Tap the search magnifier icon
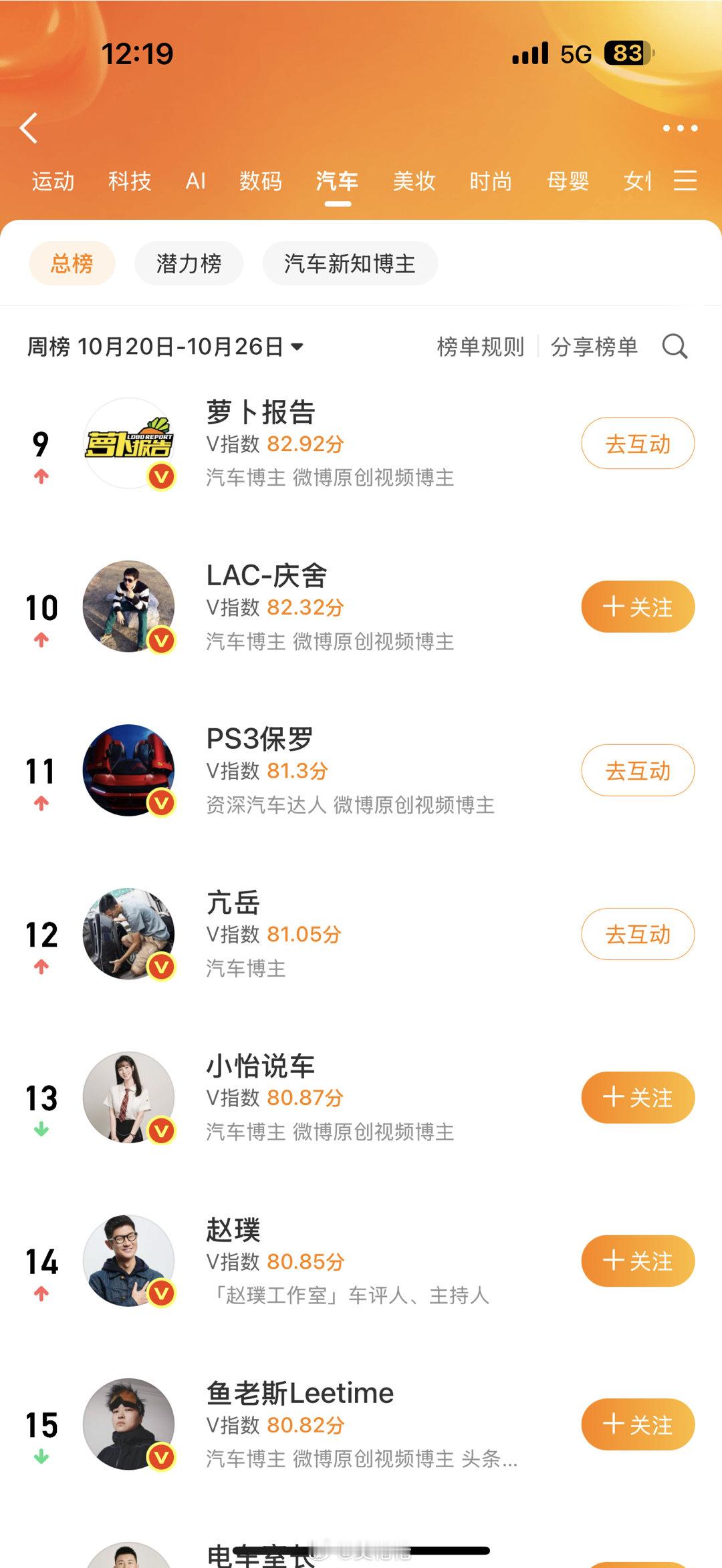Image resolution: width=722 pixels, height=1568 pixels. click(x=675, y=346)
